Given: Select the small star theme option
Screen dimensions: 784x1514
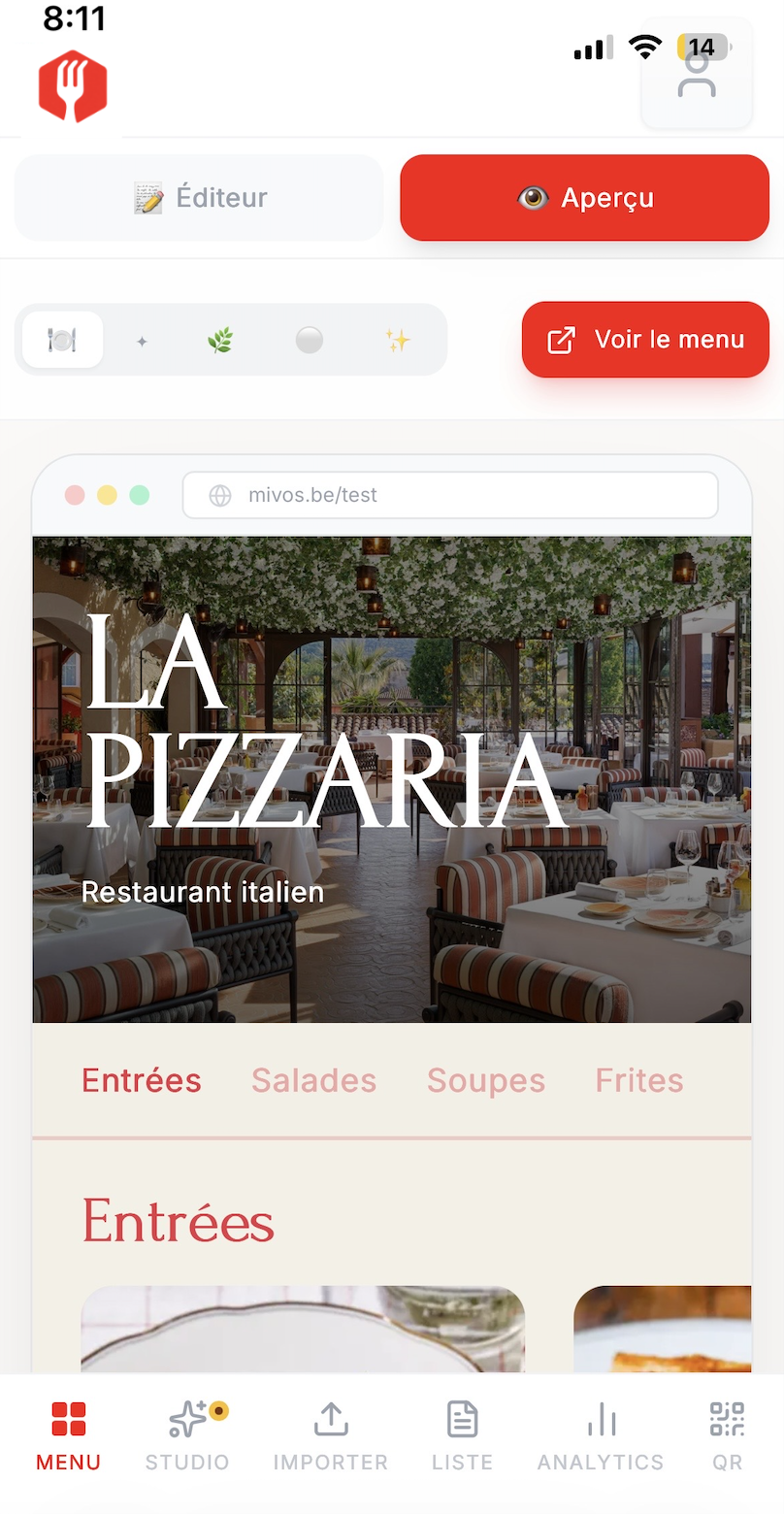Looking at the screenshot, I should pyautogui.click(x=142, y=342).
